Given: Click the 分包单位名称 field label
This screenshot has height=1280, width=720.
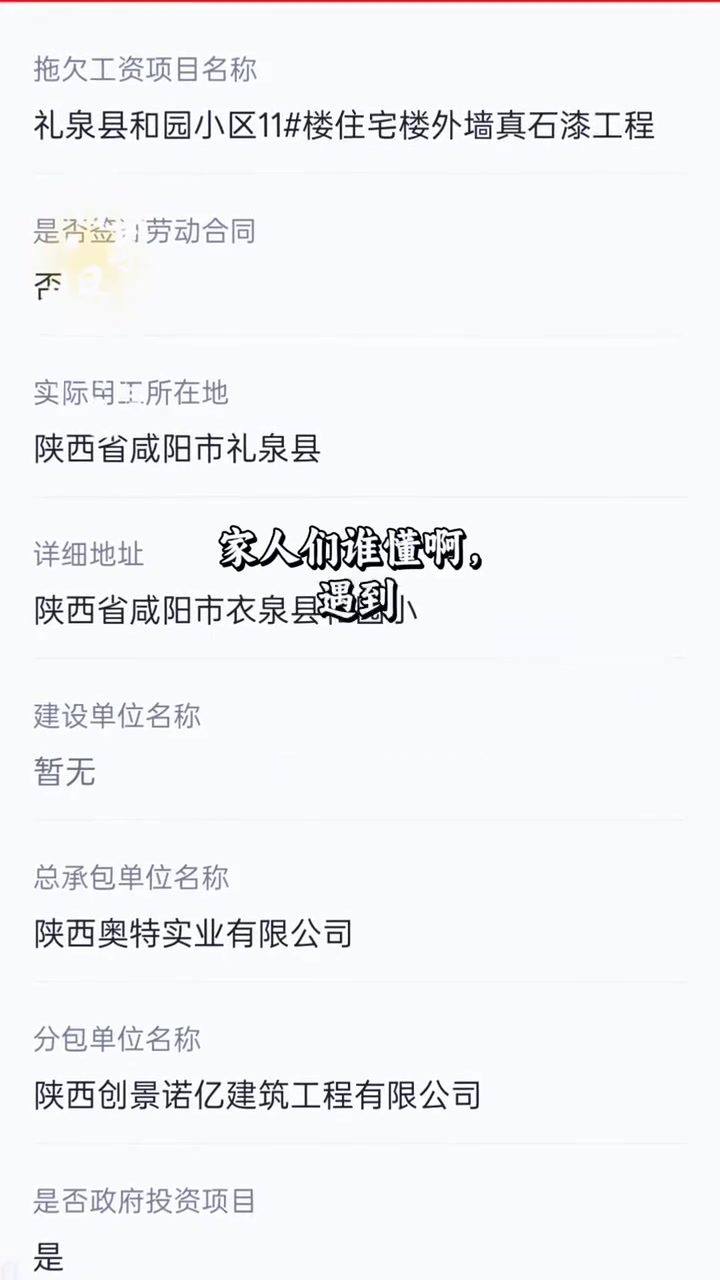Looking at the screenshot, I should tap(117, 1040).
